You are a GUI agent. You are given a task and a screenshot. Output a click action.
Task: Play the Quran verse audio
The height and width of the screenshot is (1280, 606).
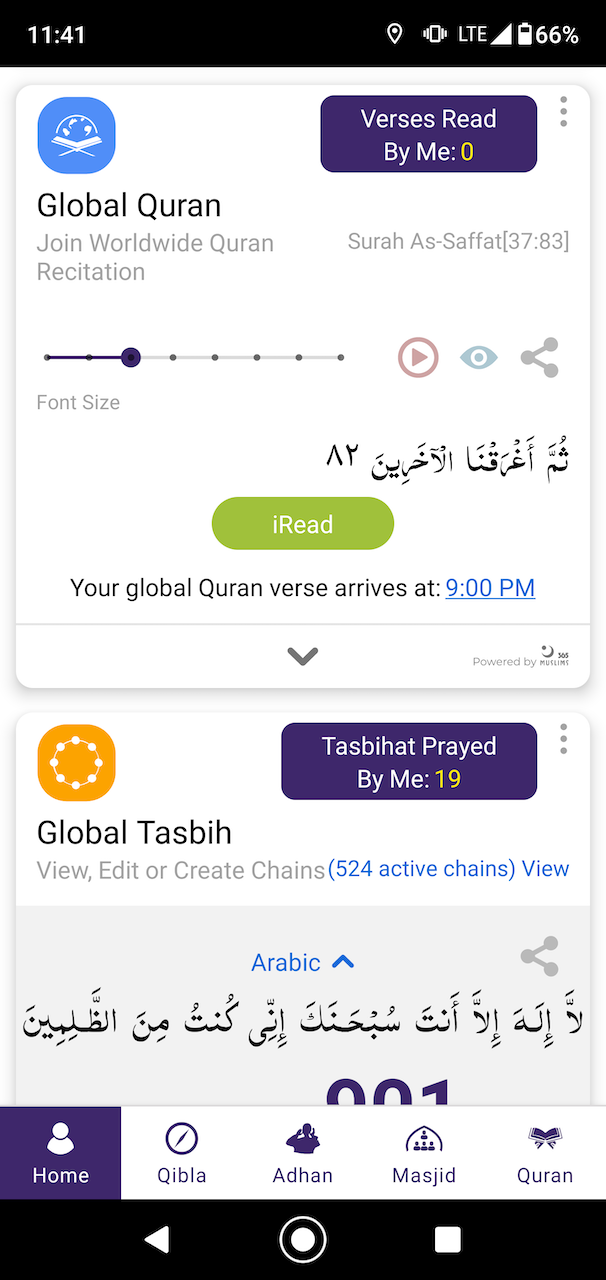pos(418,357)
